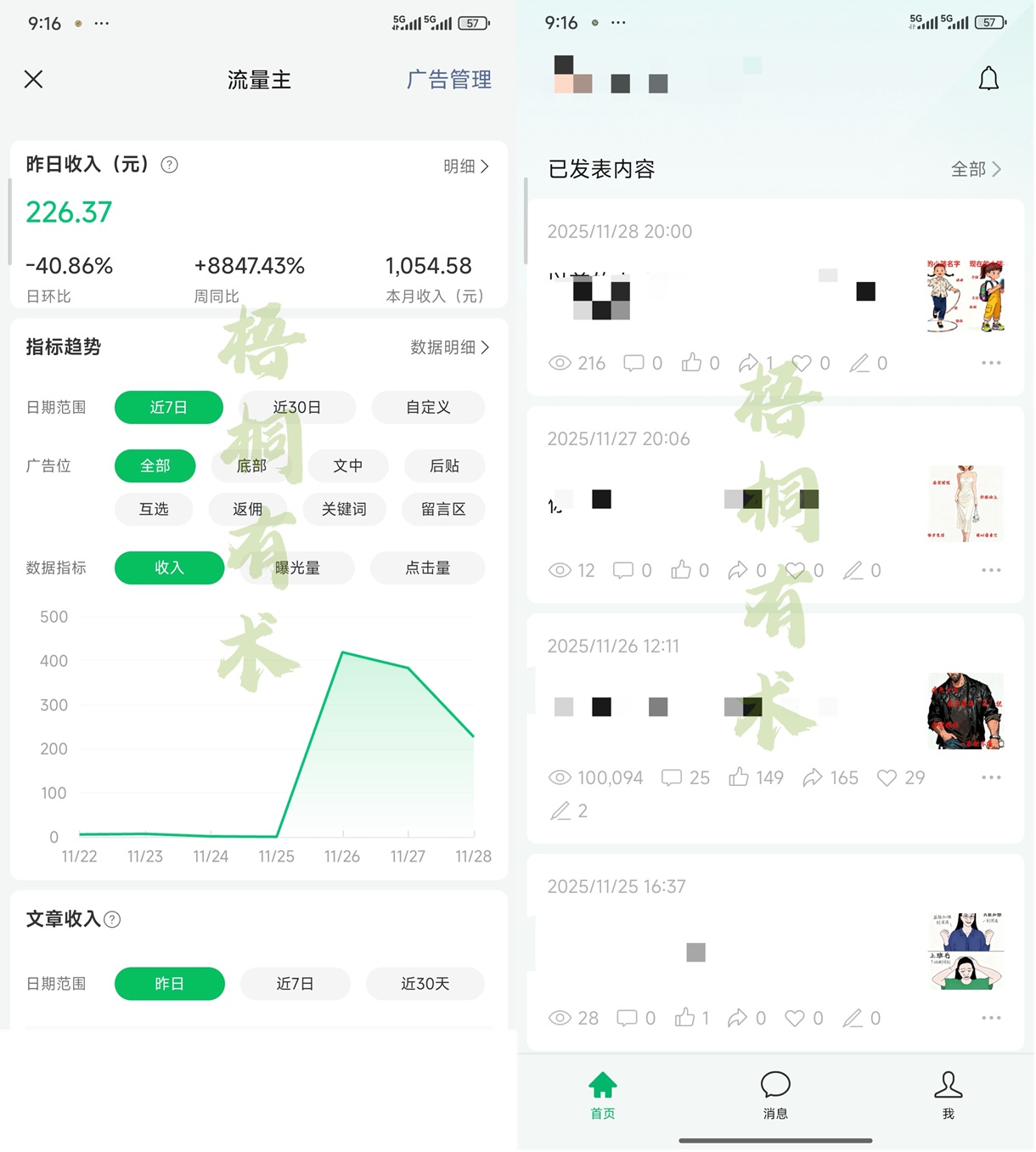Select 近30天 for article income

coord(425,984)
